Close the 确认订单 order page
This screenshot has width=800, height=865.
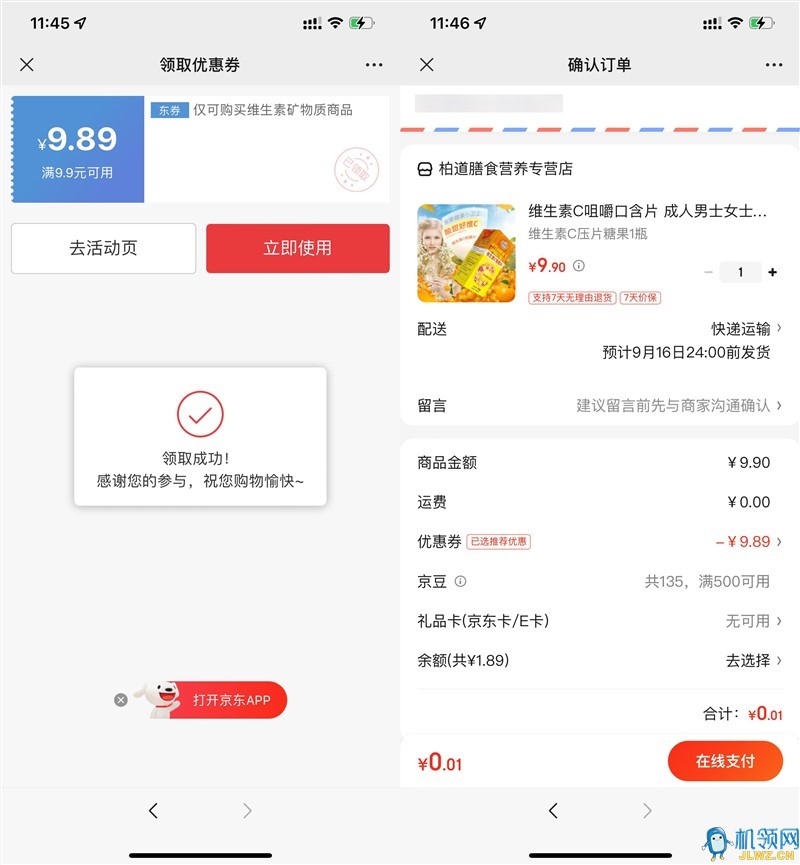point(427,65)
